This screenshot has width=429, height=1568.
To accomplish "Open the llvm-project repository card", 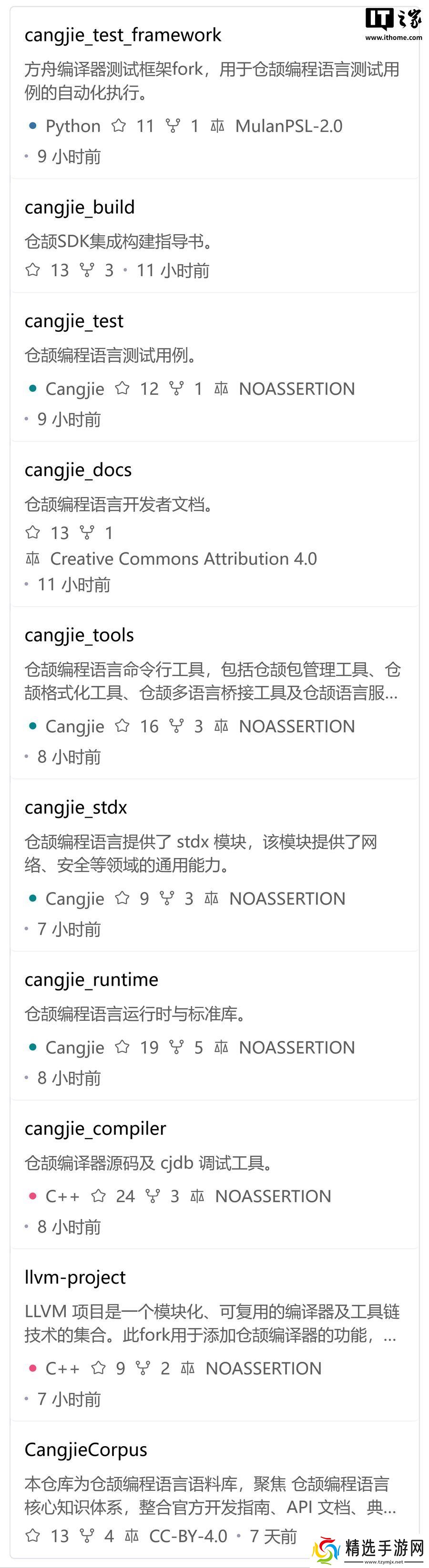I will point(75,1278).
